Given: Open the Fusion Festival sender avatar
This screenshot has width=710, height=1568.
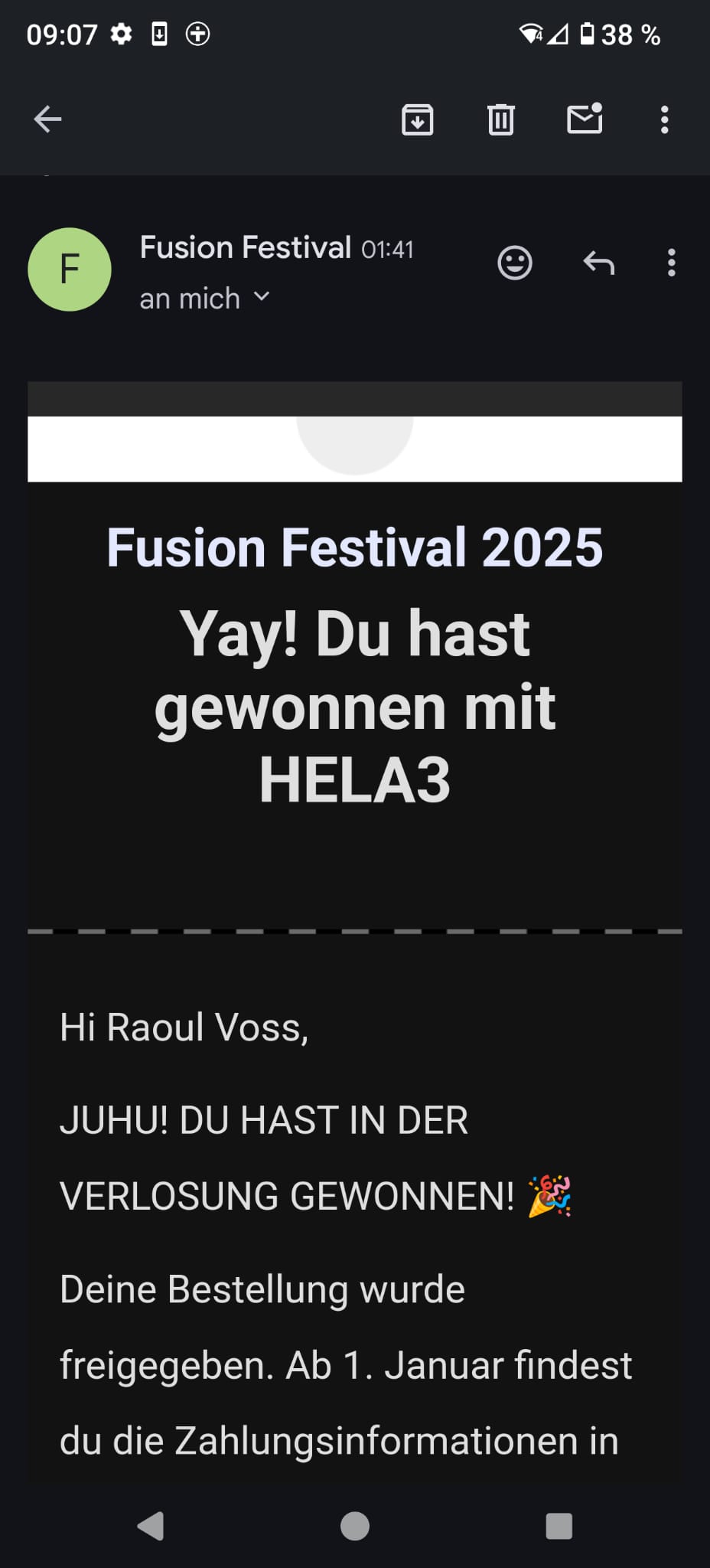Looking at the screenshot, I should point(70,269).
